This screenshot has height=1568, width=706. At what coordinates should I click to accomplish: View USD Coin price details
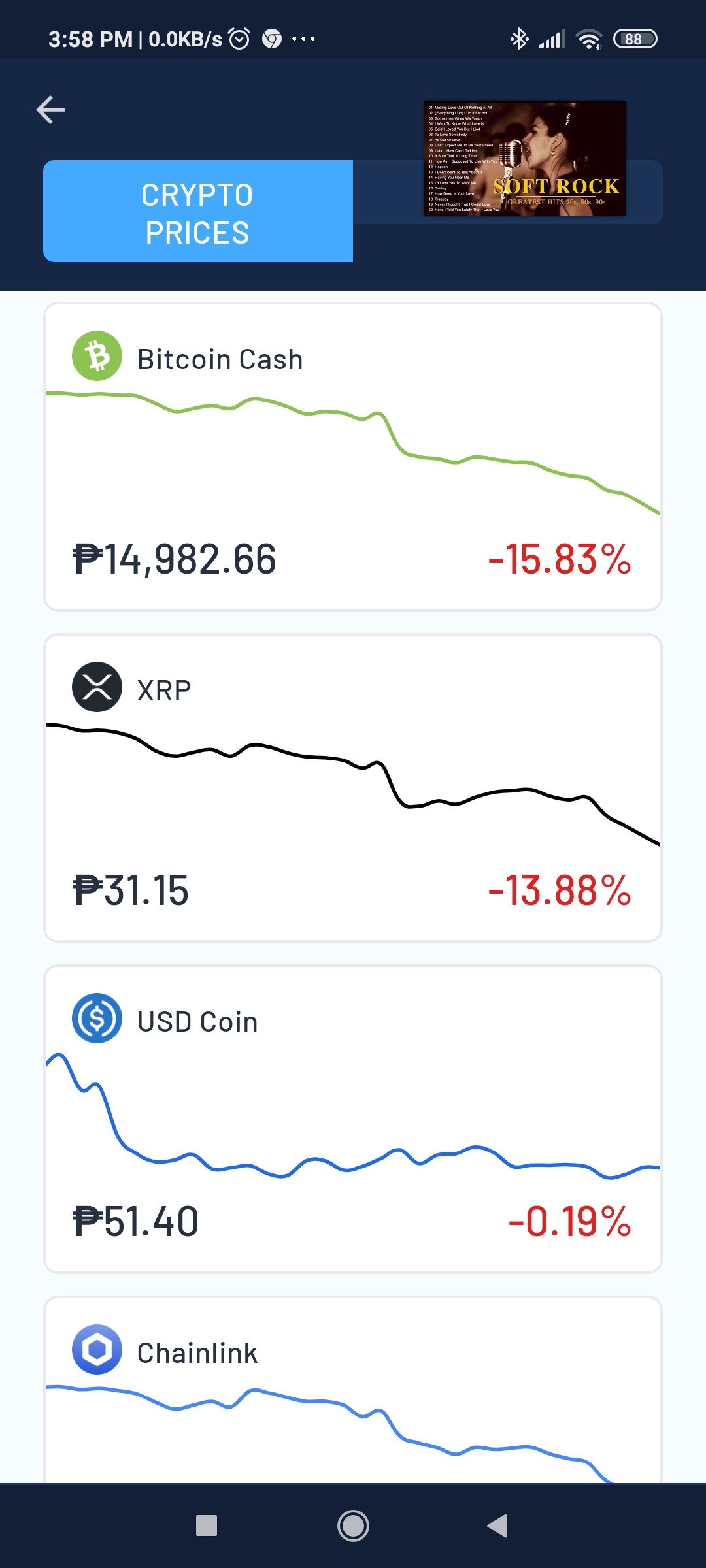pos(353,1119)
